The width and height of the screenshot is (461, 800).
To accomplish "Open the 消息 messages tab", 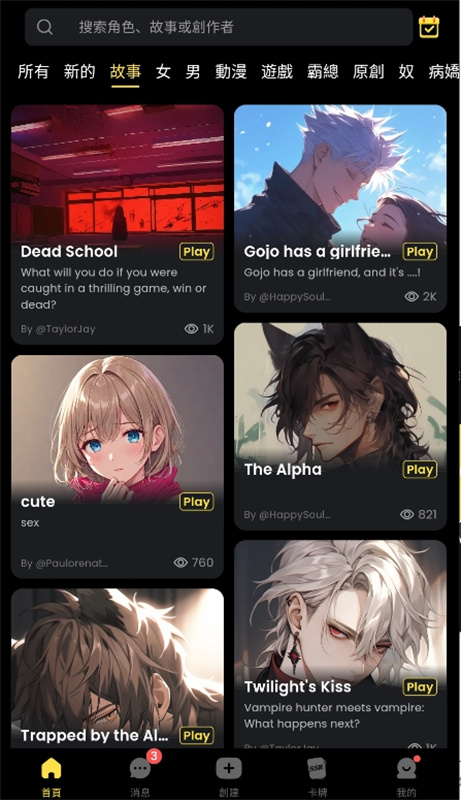I will pos(140,777).
